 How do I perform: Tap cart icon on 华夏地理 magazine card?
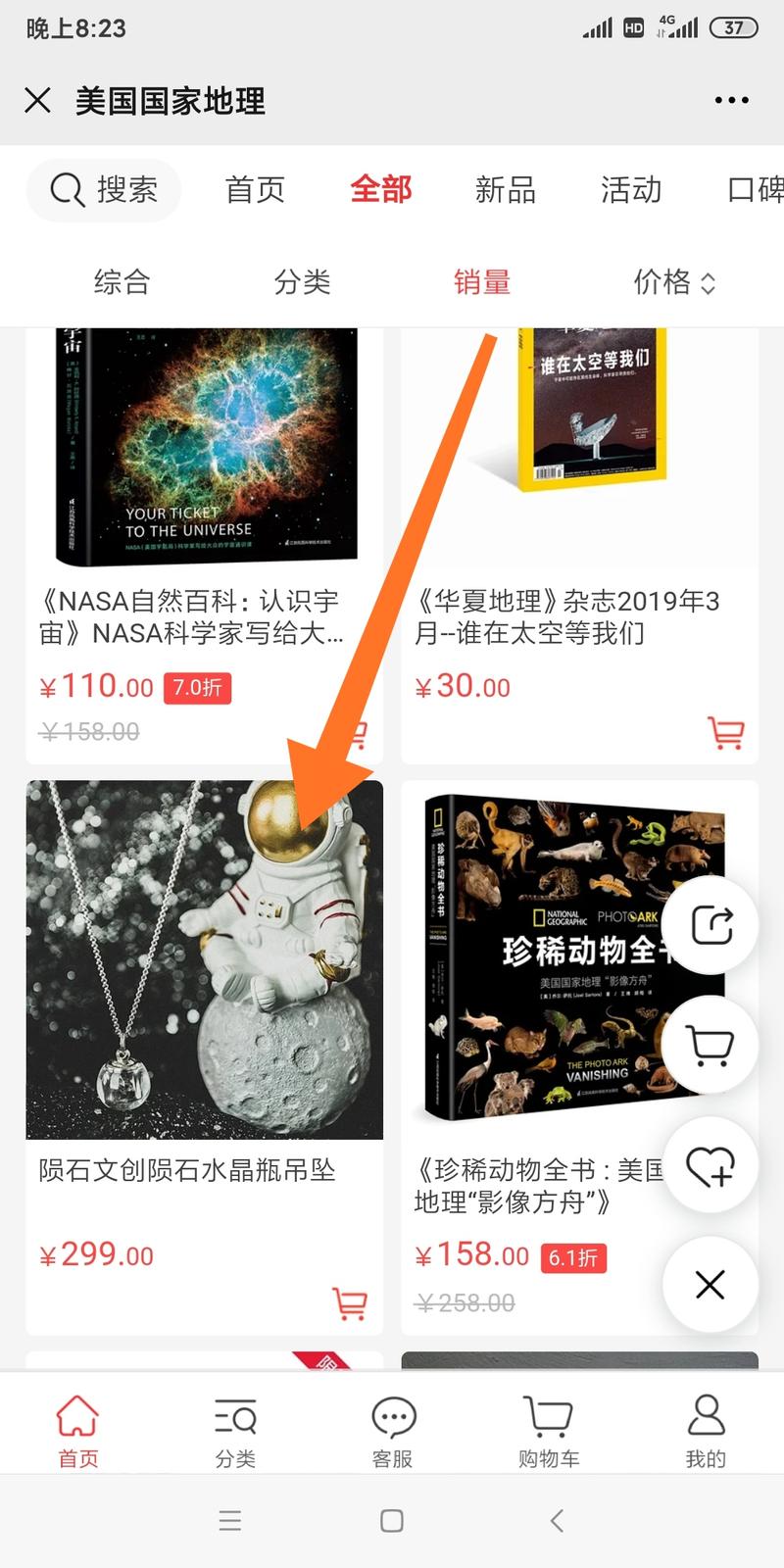click(x=725, y=733)
